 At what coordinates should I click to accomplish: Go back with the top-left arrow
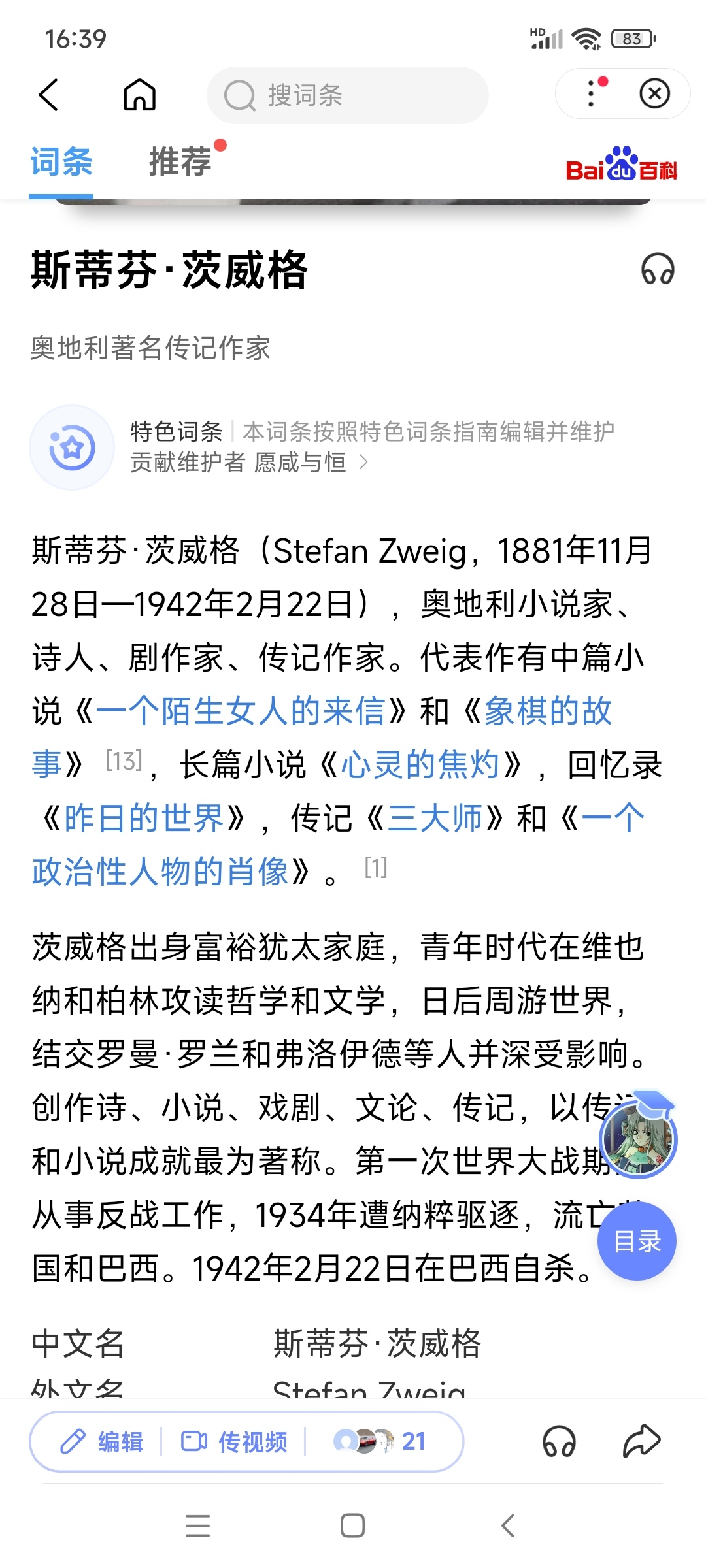[49, 95]
